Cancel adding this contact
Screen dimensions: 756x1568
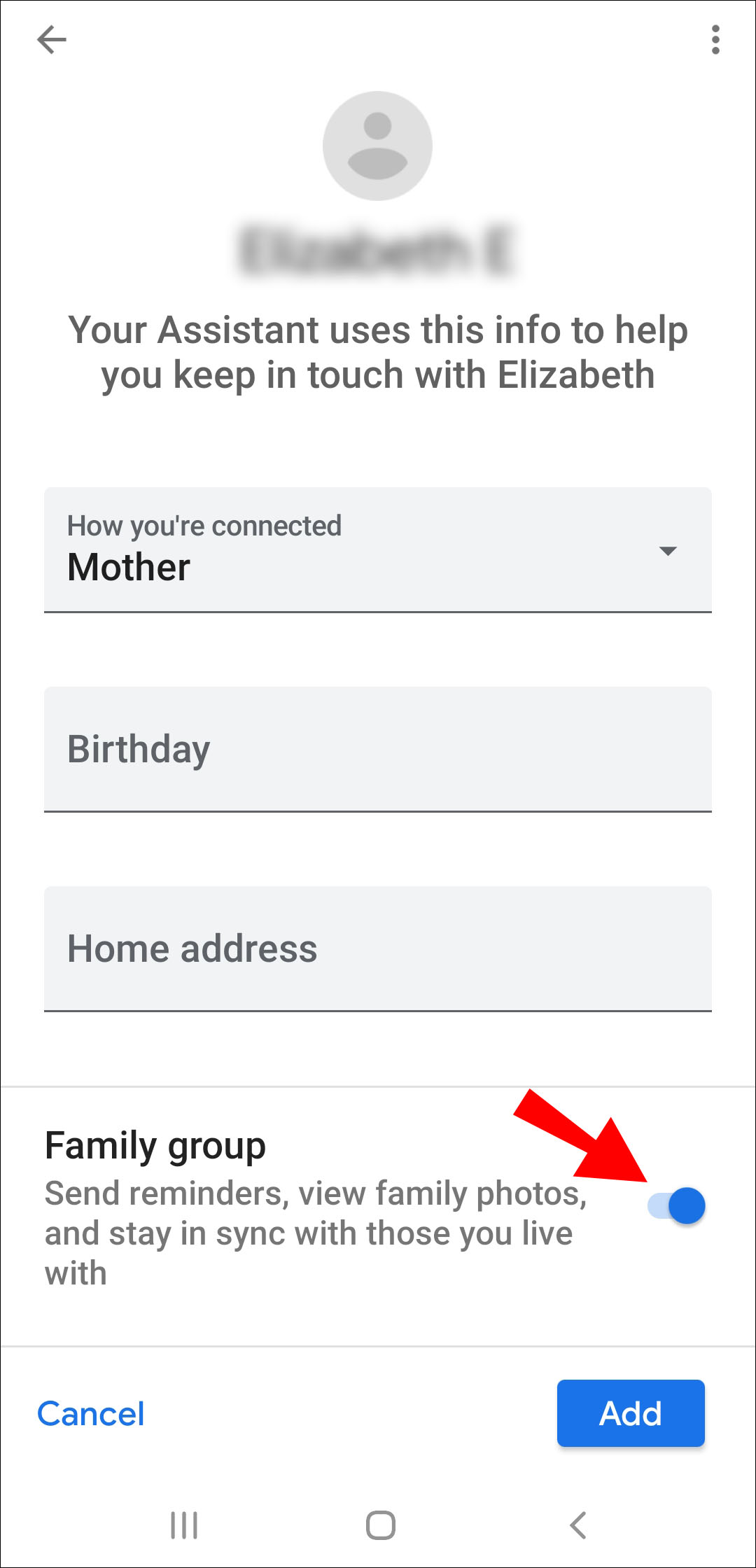pos(91,1413)
